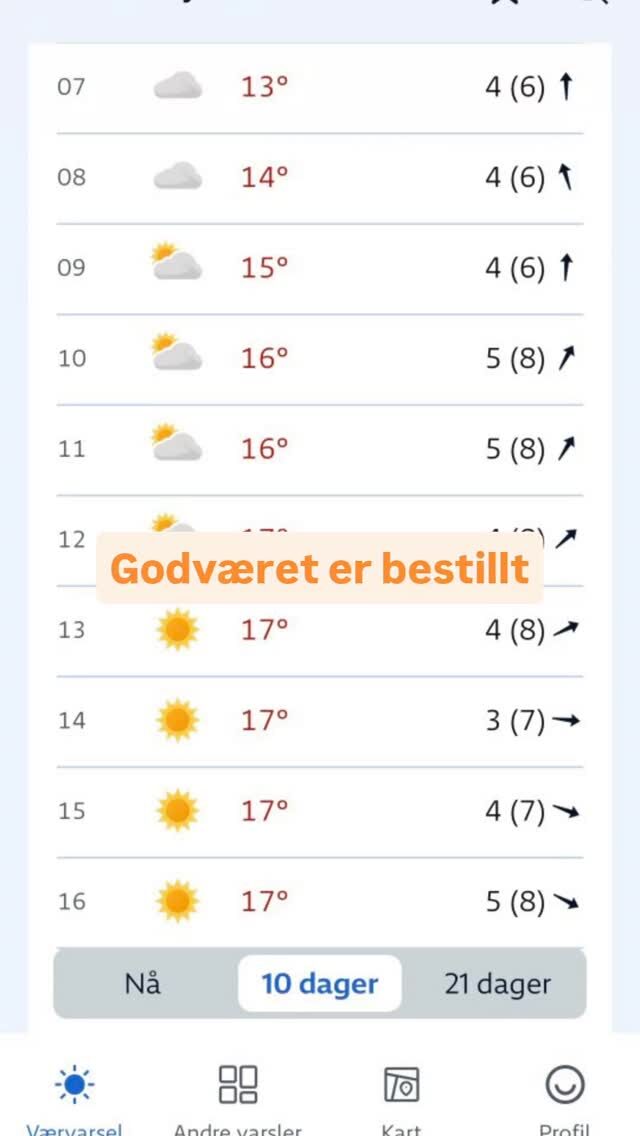The height and width of the screenshot is (1136, 640).
Task: Switch to the Nå view
Action: (x=144, y=984)
